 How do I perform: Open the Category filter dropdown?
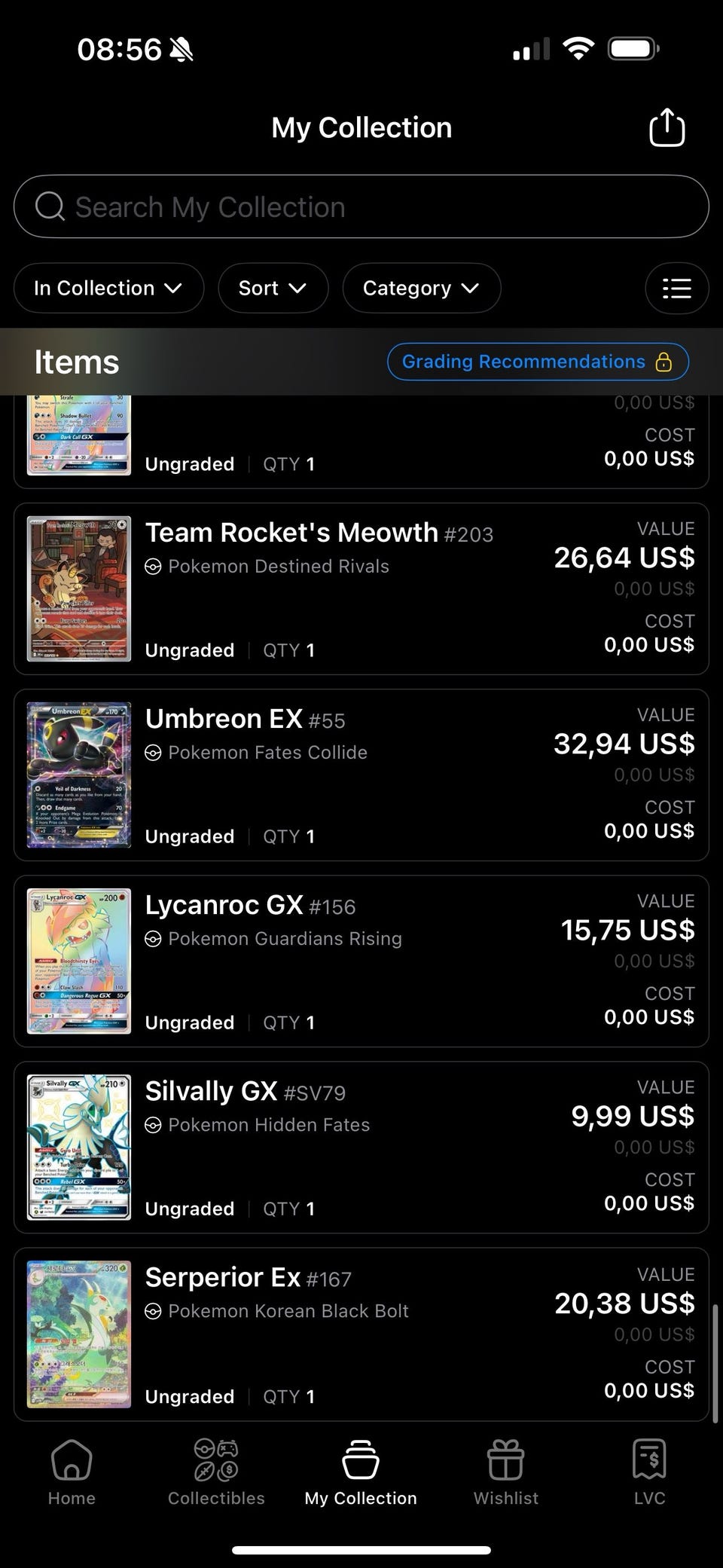(x=421, y=288)
